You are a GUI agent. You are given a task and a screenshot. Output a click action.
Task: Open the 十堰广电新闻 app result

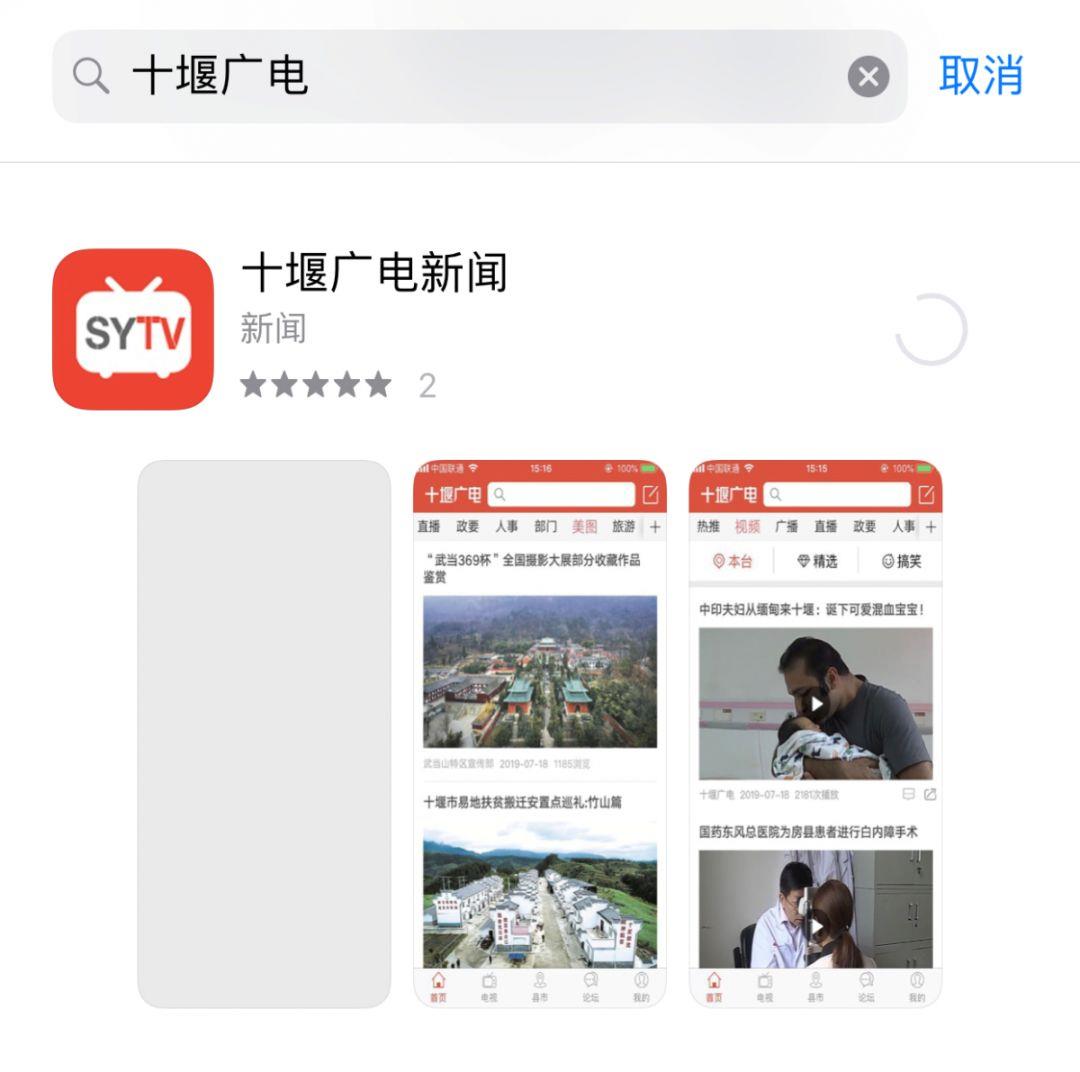pos(375,273)
